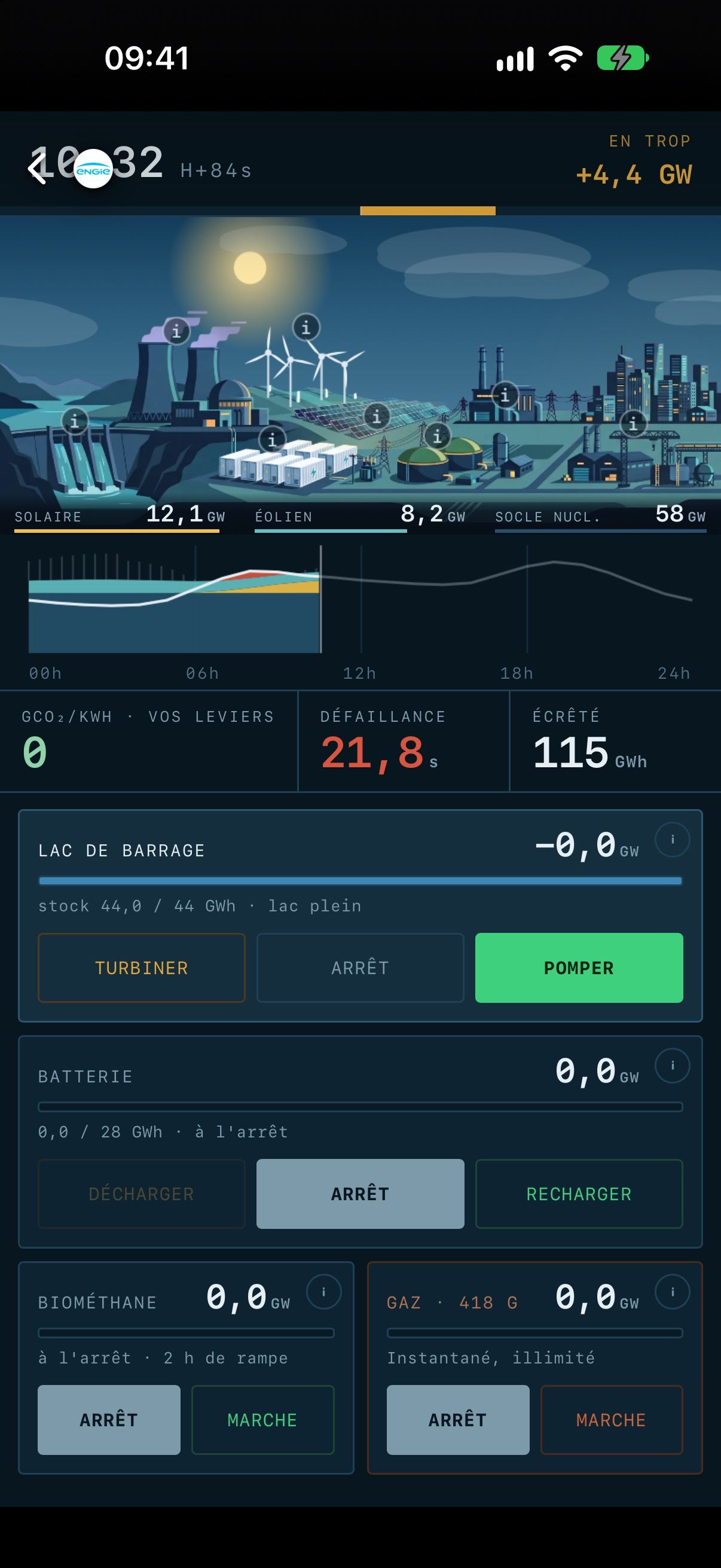Switch gaz to Arrêt
The height and width of the screenshot is (1568, 721).
(x=457, y=1420)
